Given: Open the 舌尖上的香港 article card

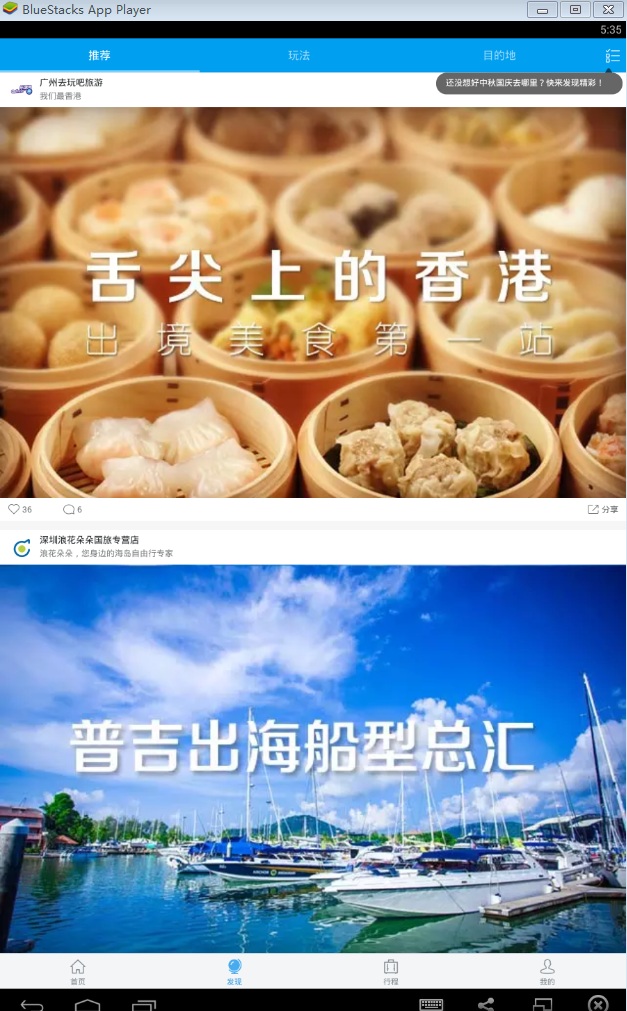Looking at the screenshot, I should 313,302.
